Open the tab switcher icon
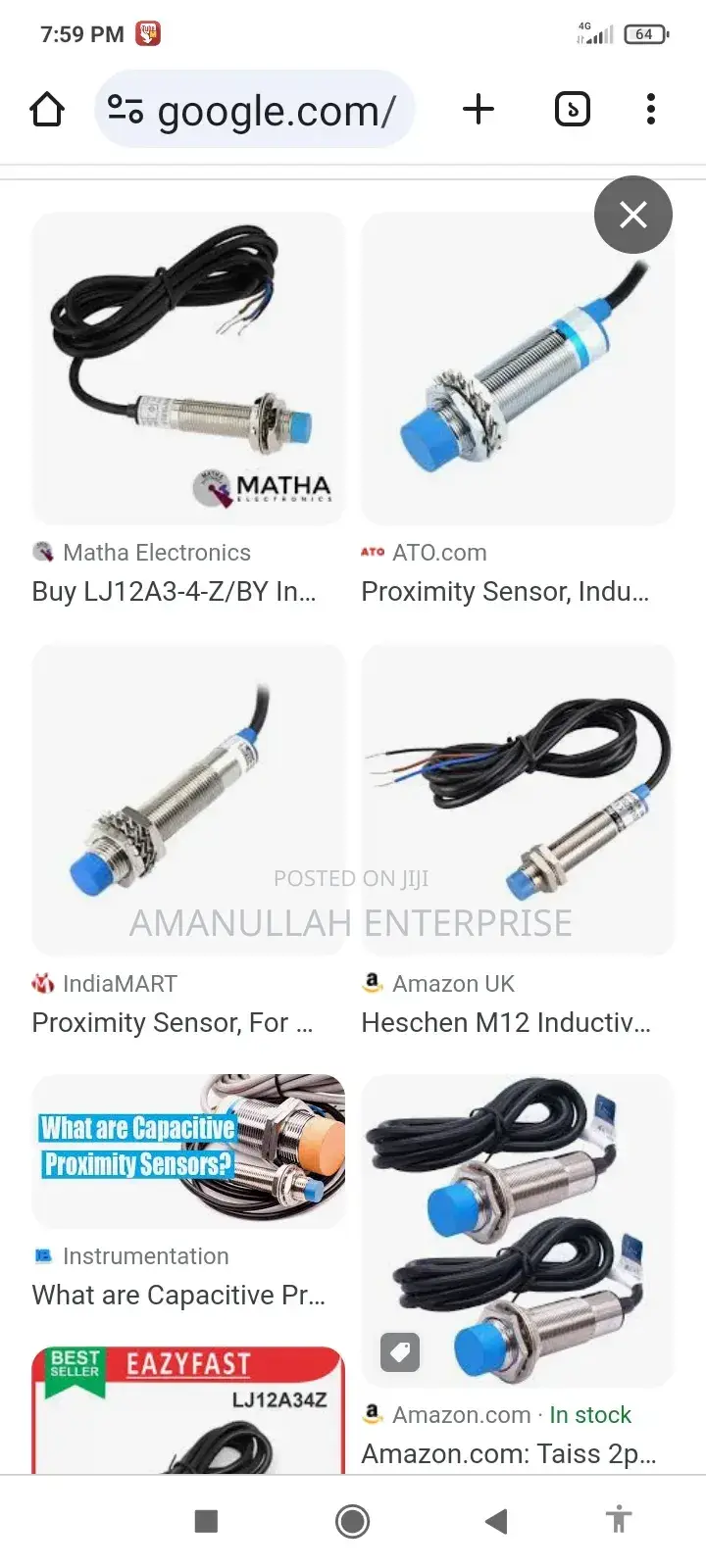The image size is (706, 1568). (x=573, y=110)
